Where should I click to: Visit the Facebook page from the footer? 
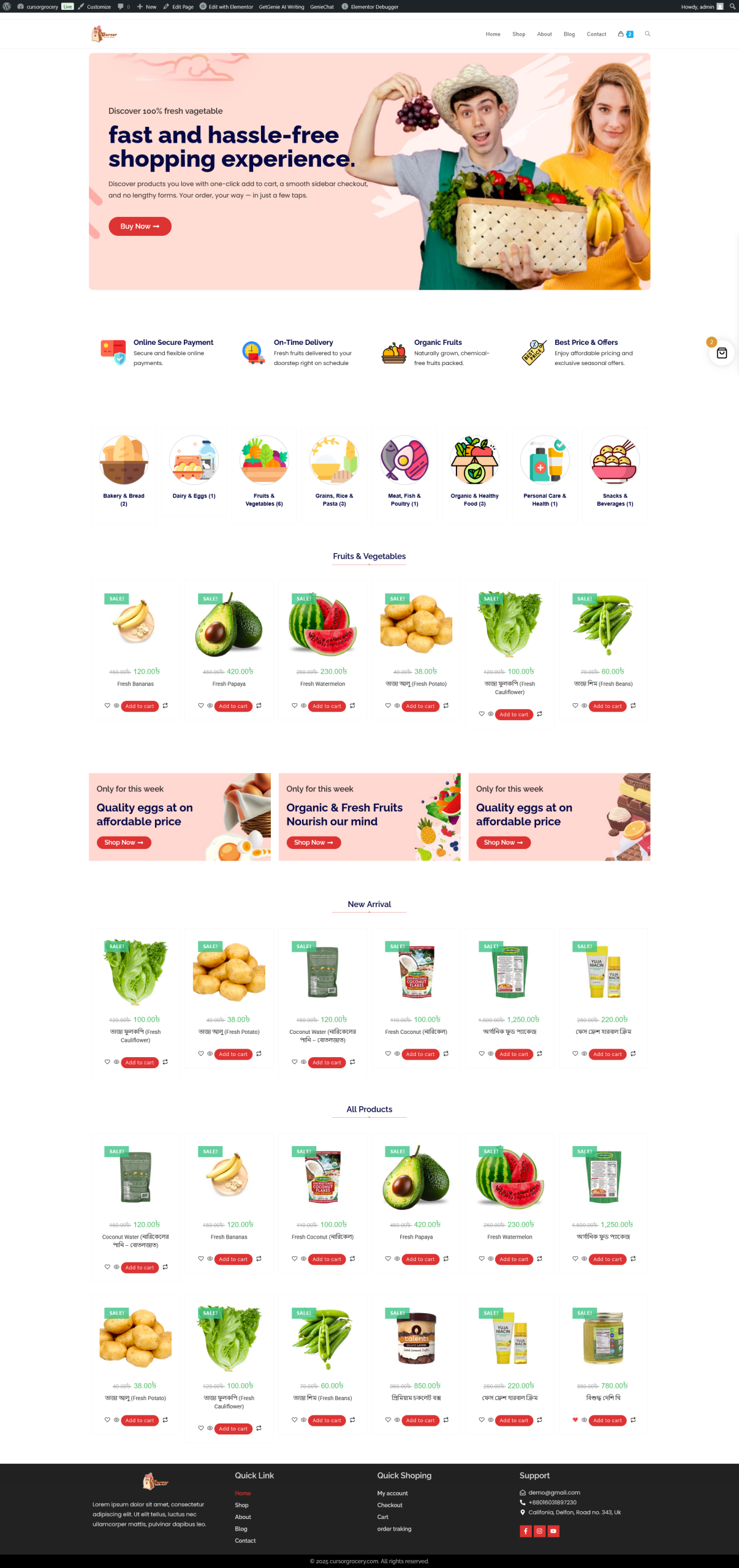coord(525,1531)
